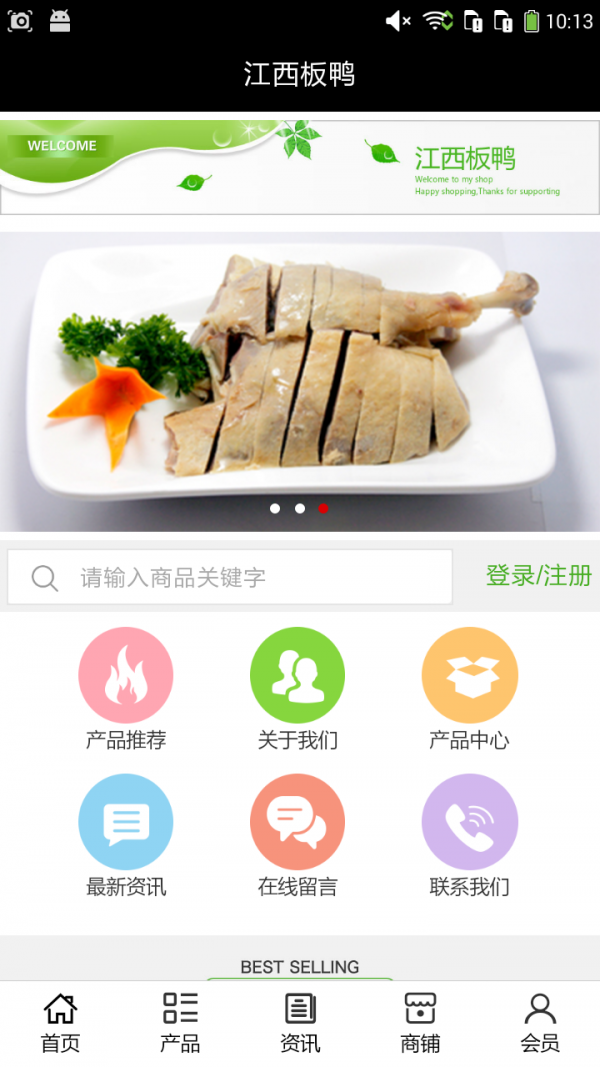Switch to the 会员 member tab
The width and height of the screenshot is (600, 1067).
[540, 1023]
